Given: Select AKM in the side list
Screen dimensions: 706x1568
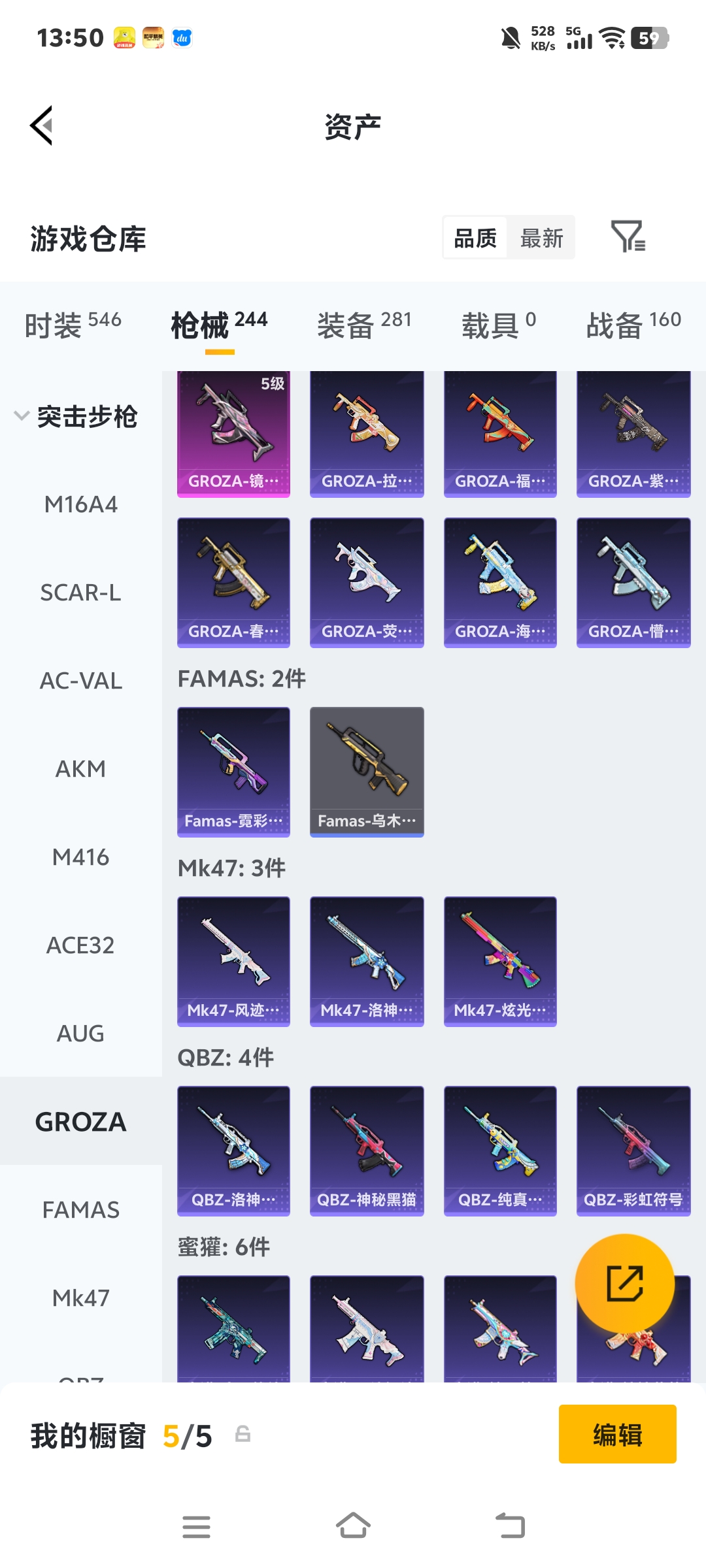Looking at the screenshot, I should (x=80, y=769).
